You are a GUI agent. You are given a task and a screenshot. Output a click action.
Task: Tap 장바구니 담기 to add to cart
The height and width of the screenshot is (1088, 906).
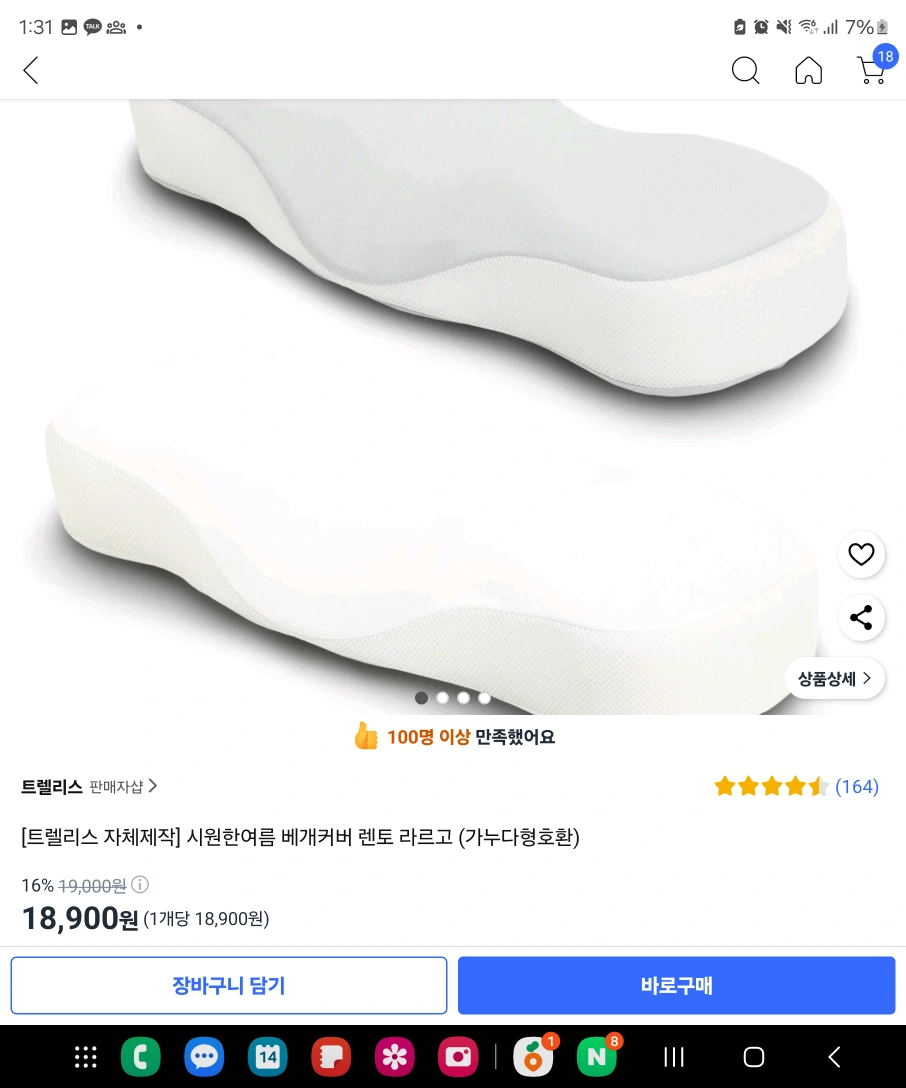(x=229, y=986)
